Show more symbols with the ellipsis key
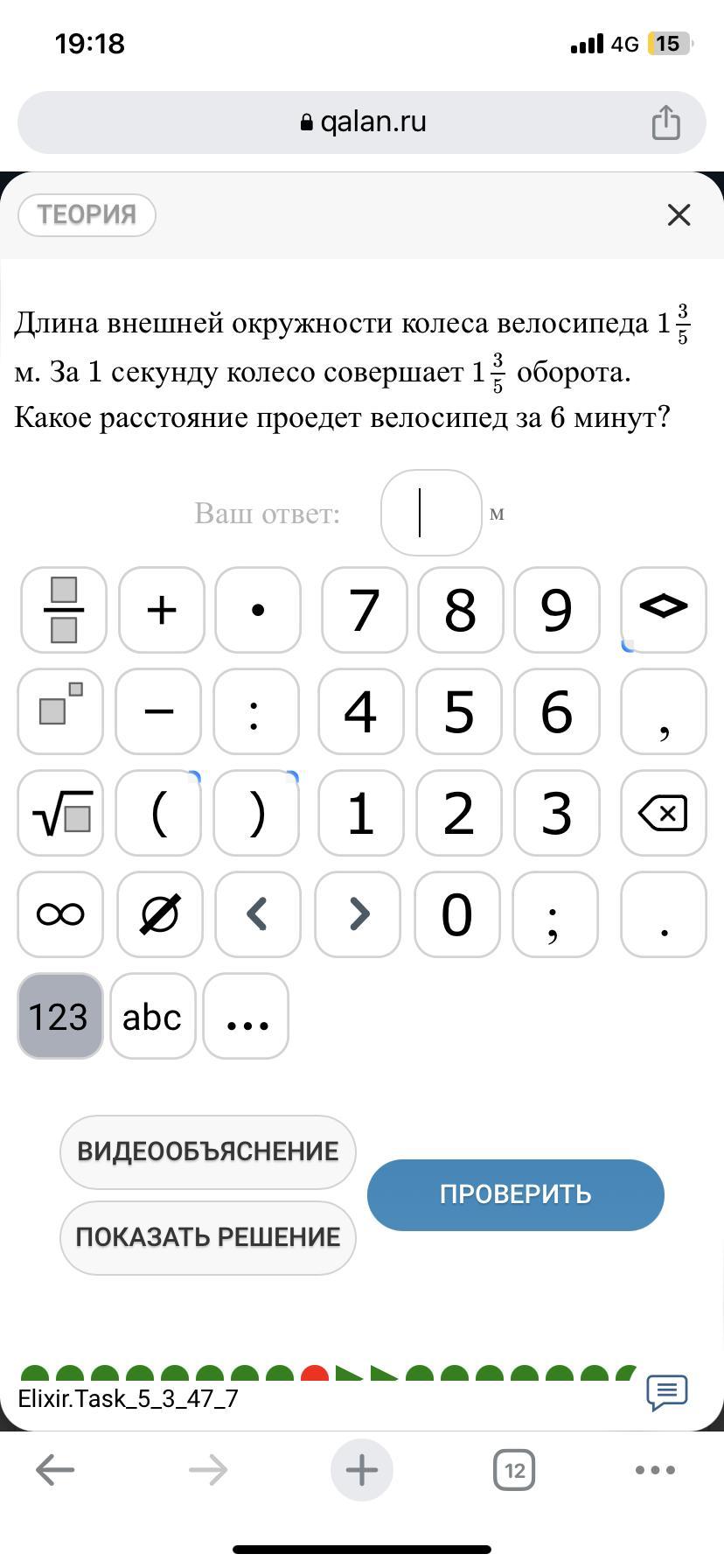This screenshot has height=1568, width=724. 246,1016
